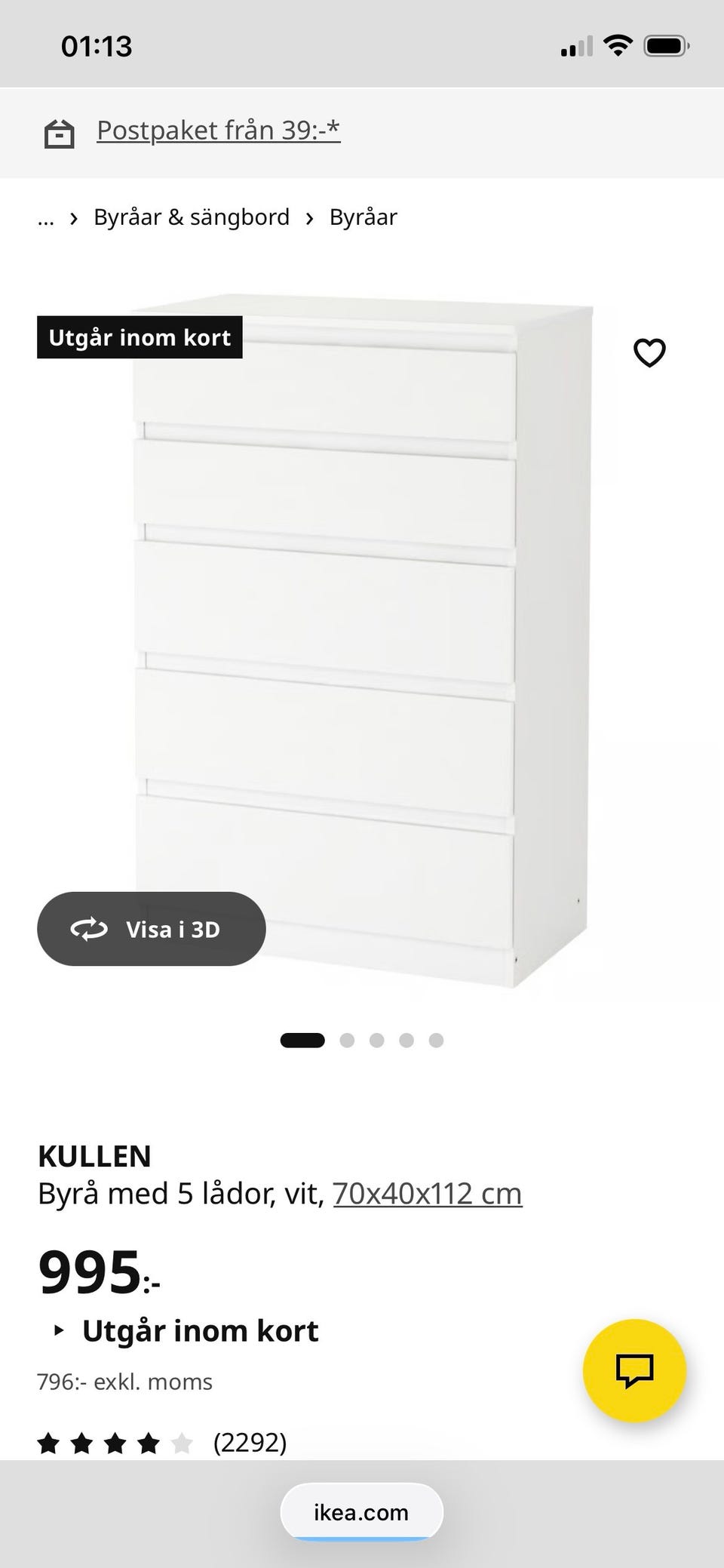The image size is (724, 1568).
Task: Tap Visa i 3D button
Action: [152, 929]
